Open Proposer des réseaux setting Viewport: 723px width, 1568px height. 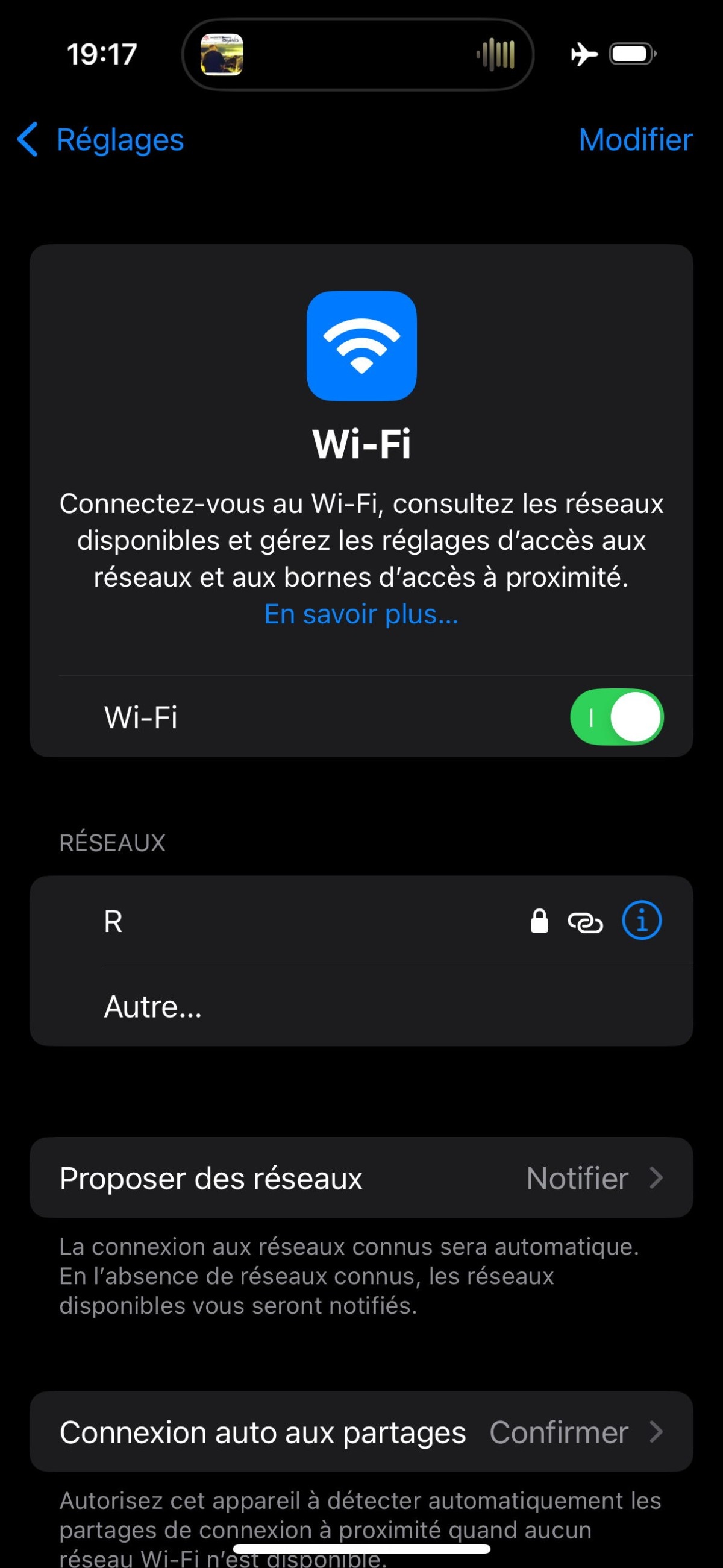361,1178
